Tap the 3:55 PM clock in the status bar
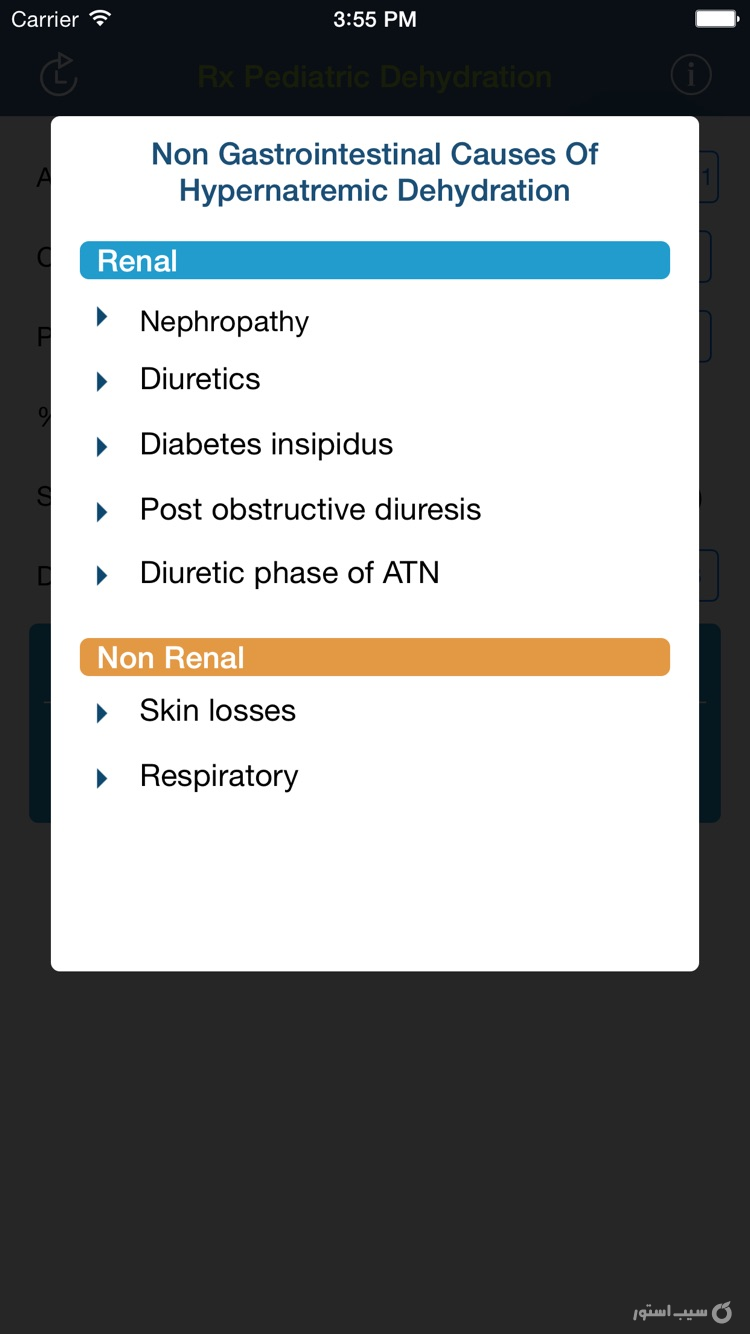This screenshot has height=1334, width=750. (375, 18)
